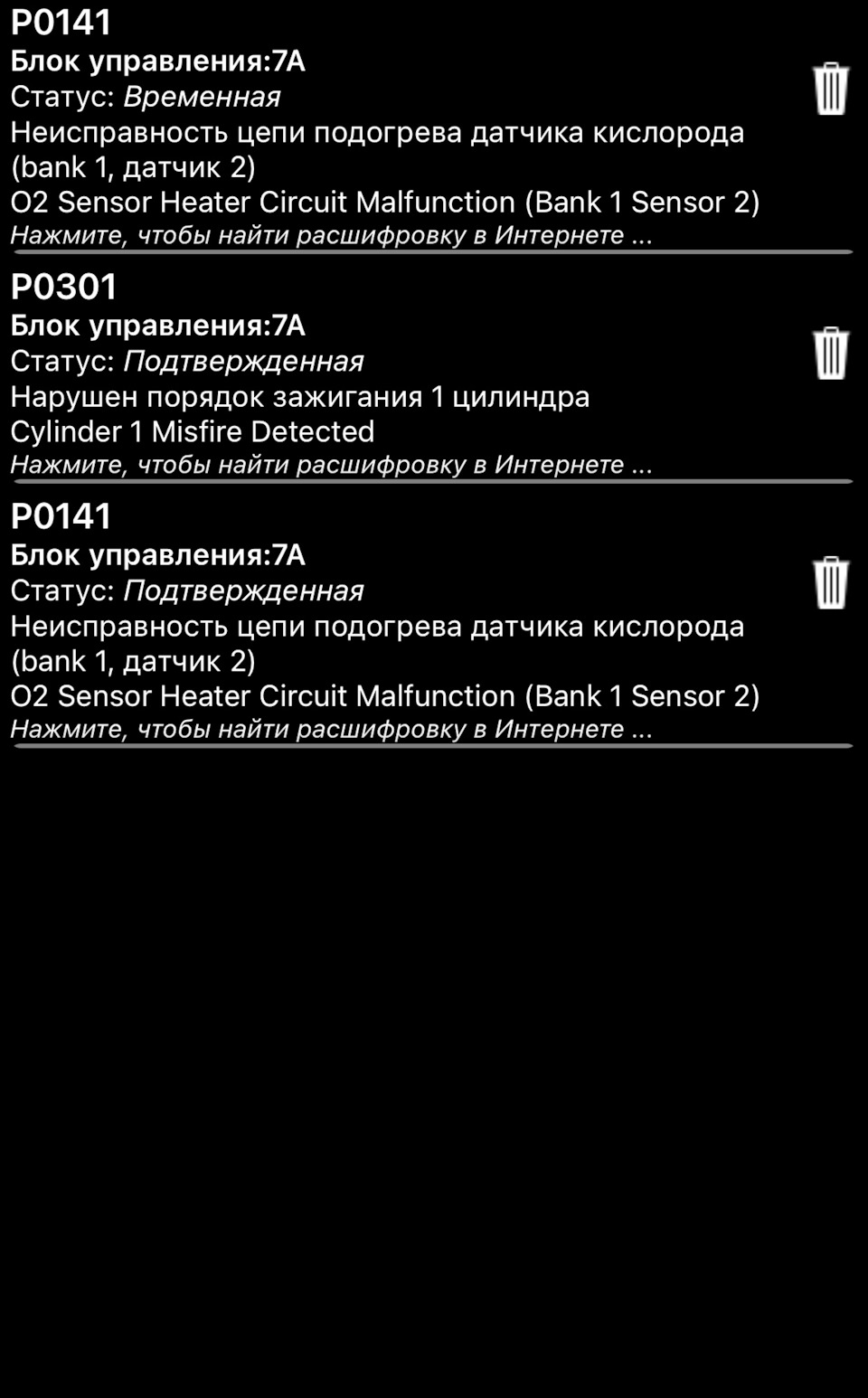Delete the temporary P0141 trouble code
The height and width of the screenshot is (1398, 868).
pyautogui.click(x=830, y=89)
